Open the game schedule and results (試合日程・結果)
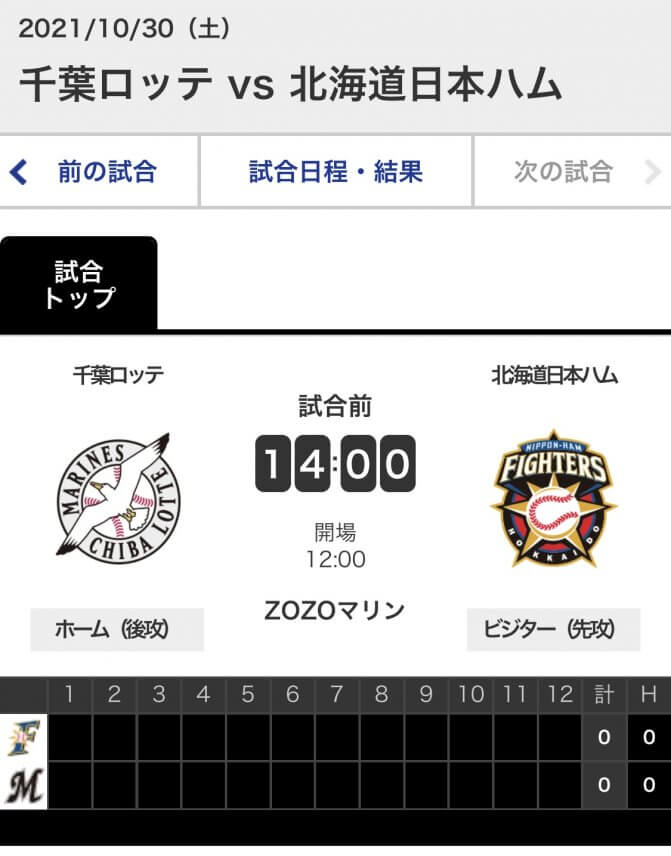Image resolution: width=671 pixels, height=856 pixels. tap(335, 171)
